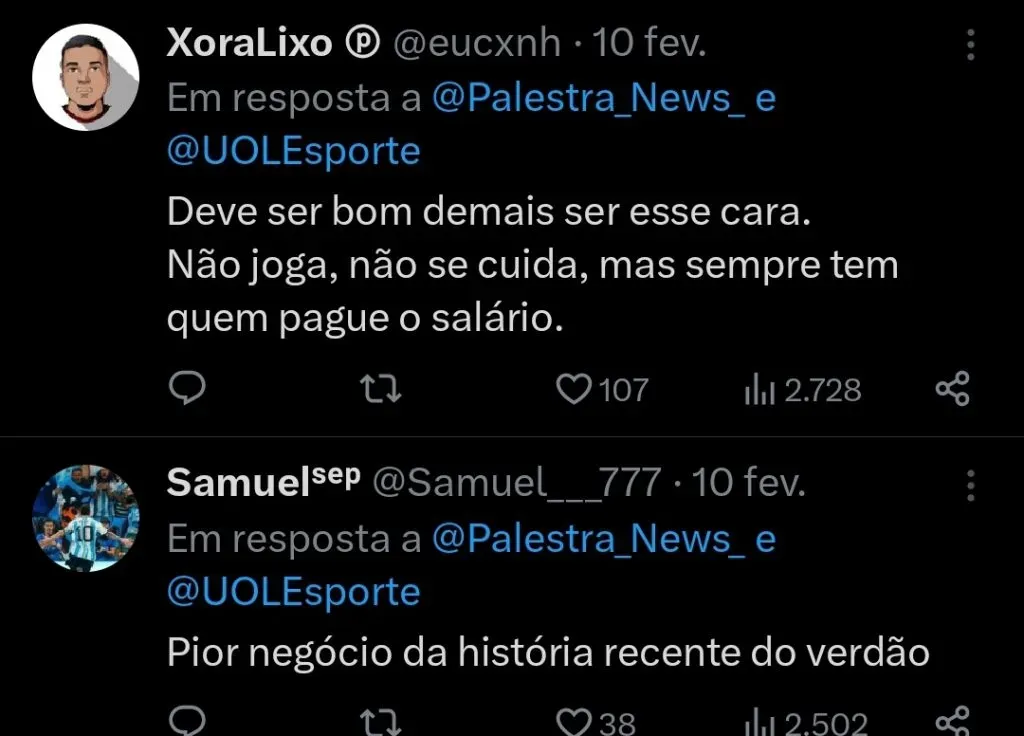Share XoraLixo's reply
1024x736 pixels.
tap(951, 388)
